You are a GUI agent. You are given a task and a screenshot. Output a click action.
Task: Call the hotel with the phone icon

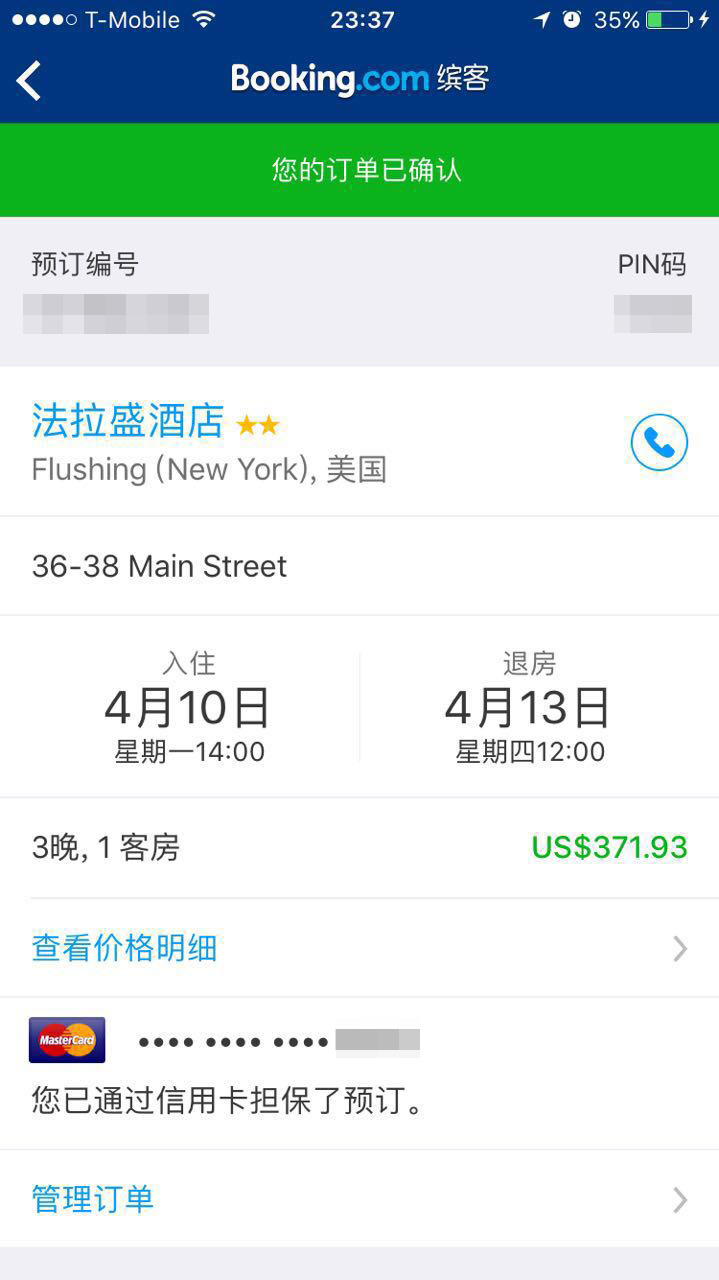pyautogui.click(x=659, y=442)
